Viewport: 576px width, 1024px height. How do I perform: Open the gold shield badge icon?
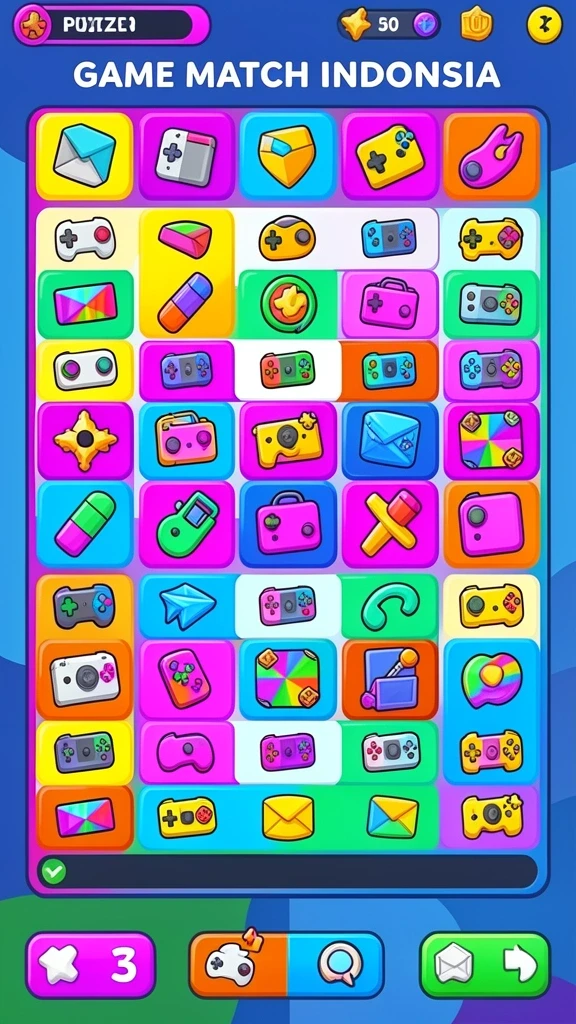(477, 25)
